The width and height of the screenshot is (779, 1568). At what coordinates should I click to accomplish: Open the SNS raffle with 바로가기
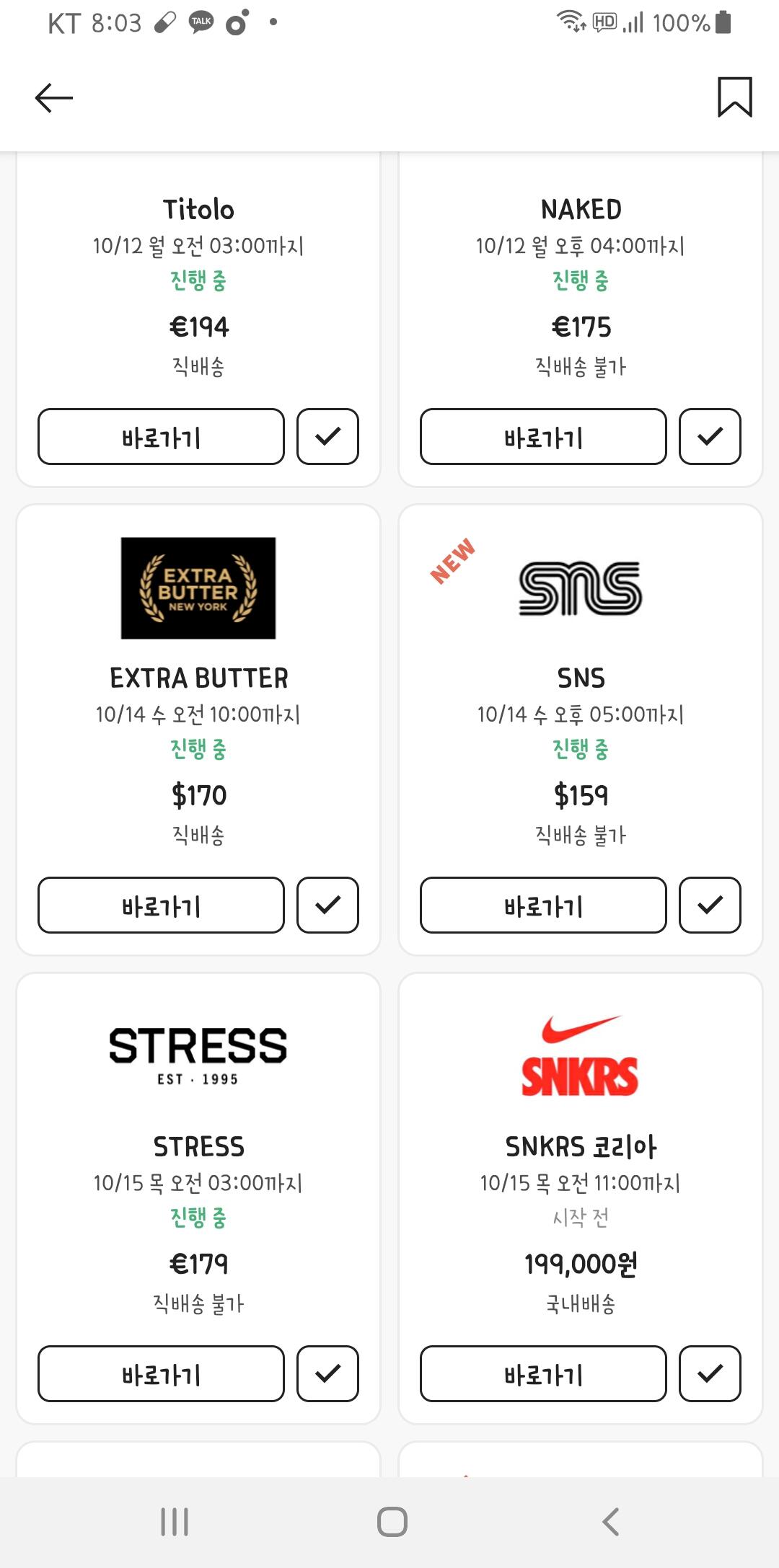coord(543,905)
